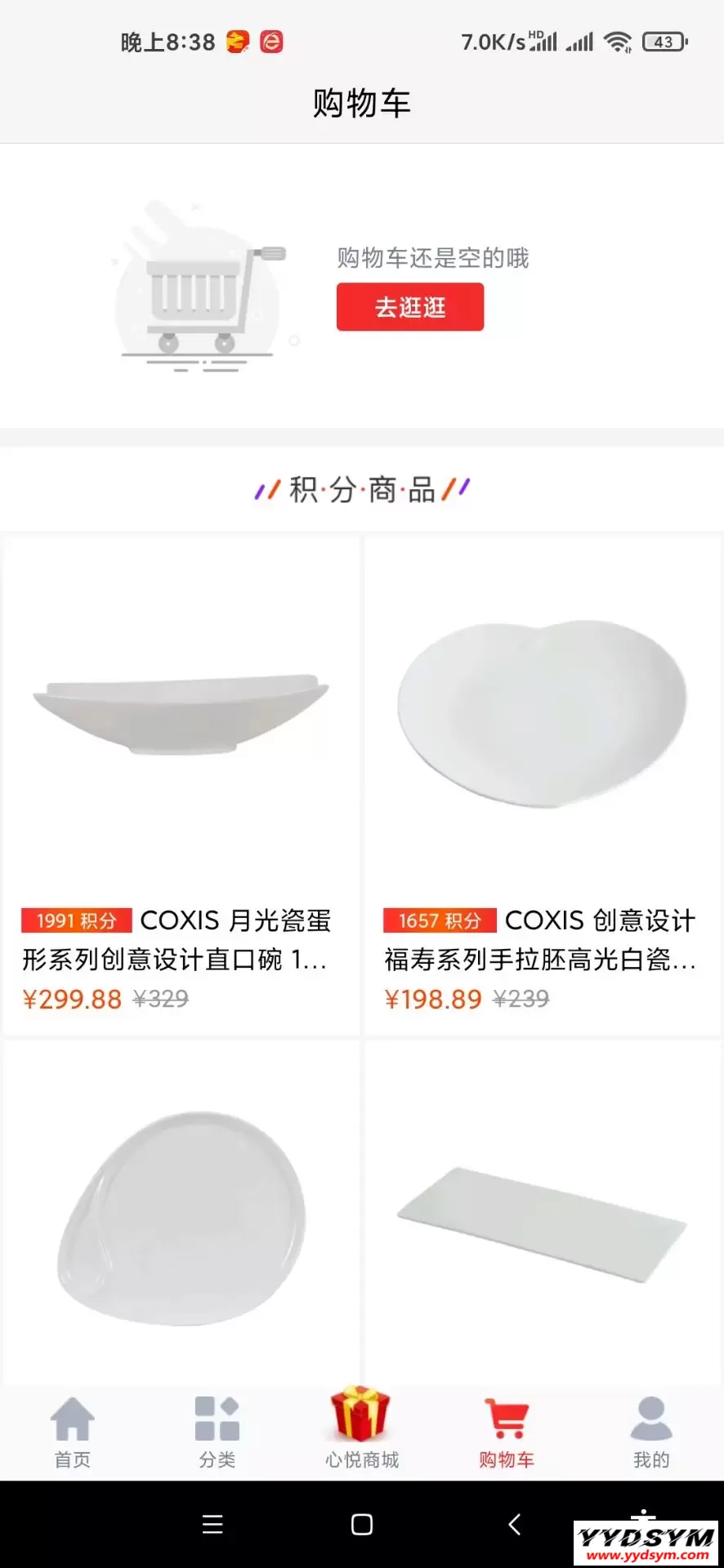Open the COXIS 福寿系列 heart plate product
This screenshot has height=1568, width=724.
(x=542, y=784)
